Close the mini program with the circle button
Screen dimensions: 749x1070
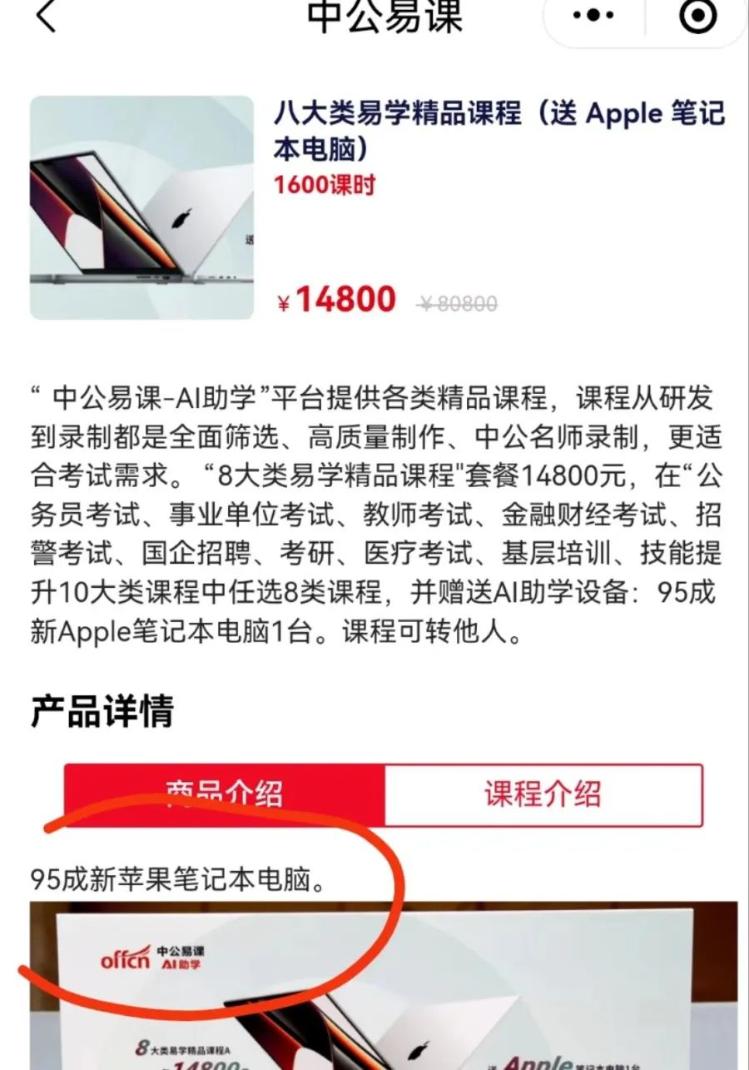click(x=697, y=16)
